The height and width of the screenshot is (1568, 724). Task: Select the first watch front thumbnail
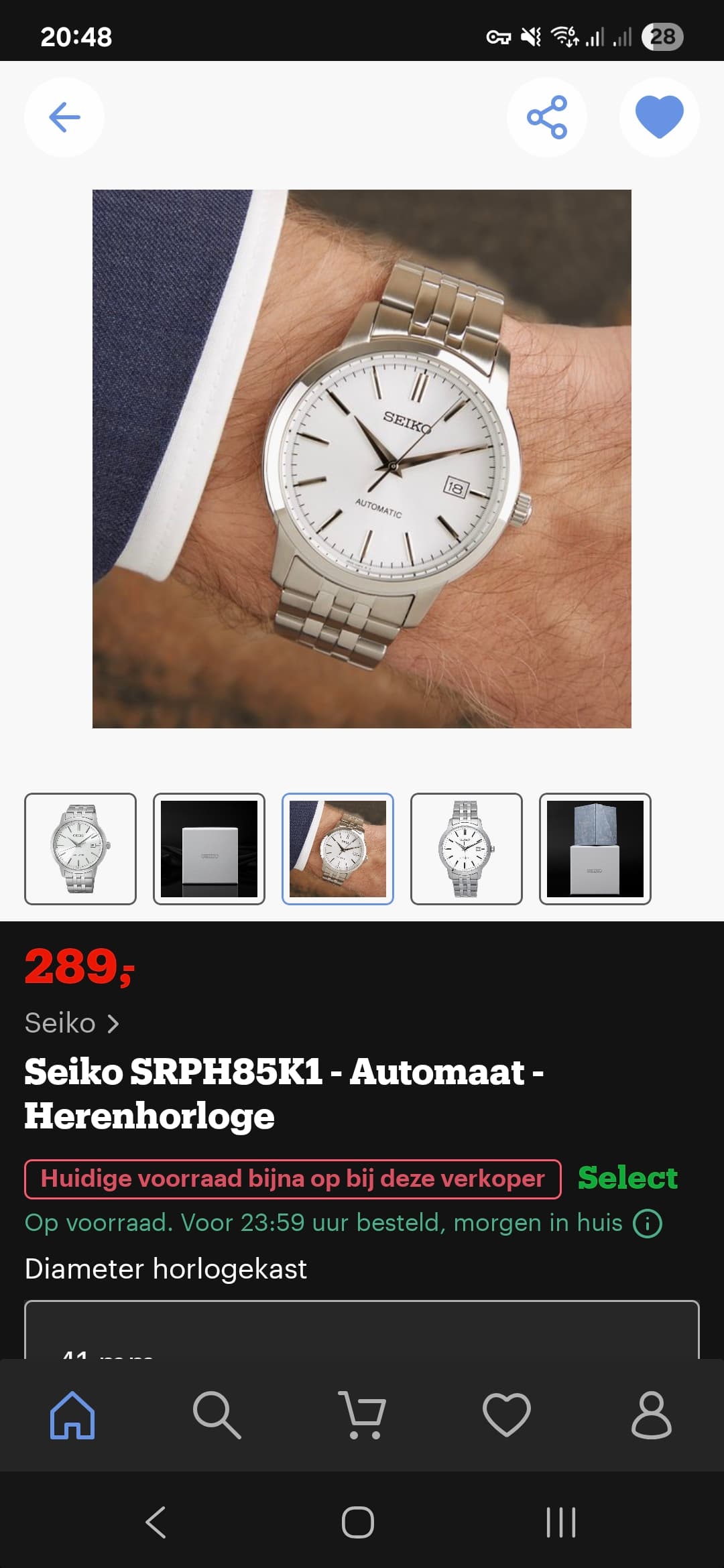point(80,849)
